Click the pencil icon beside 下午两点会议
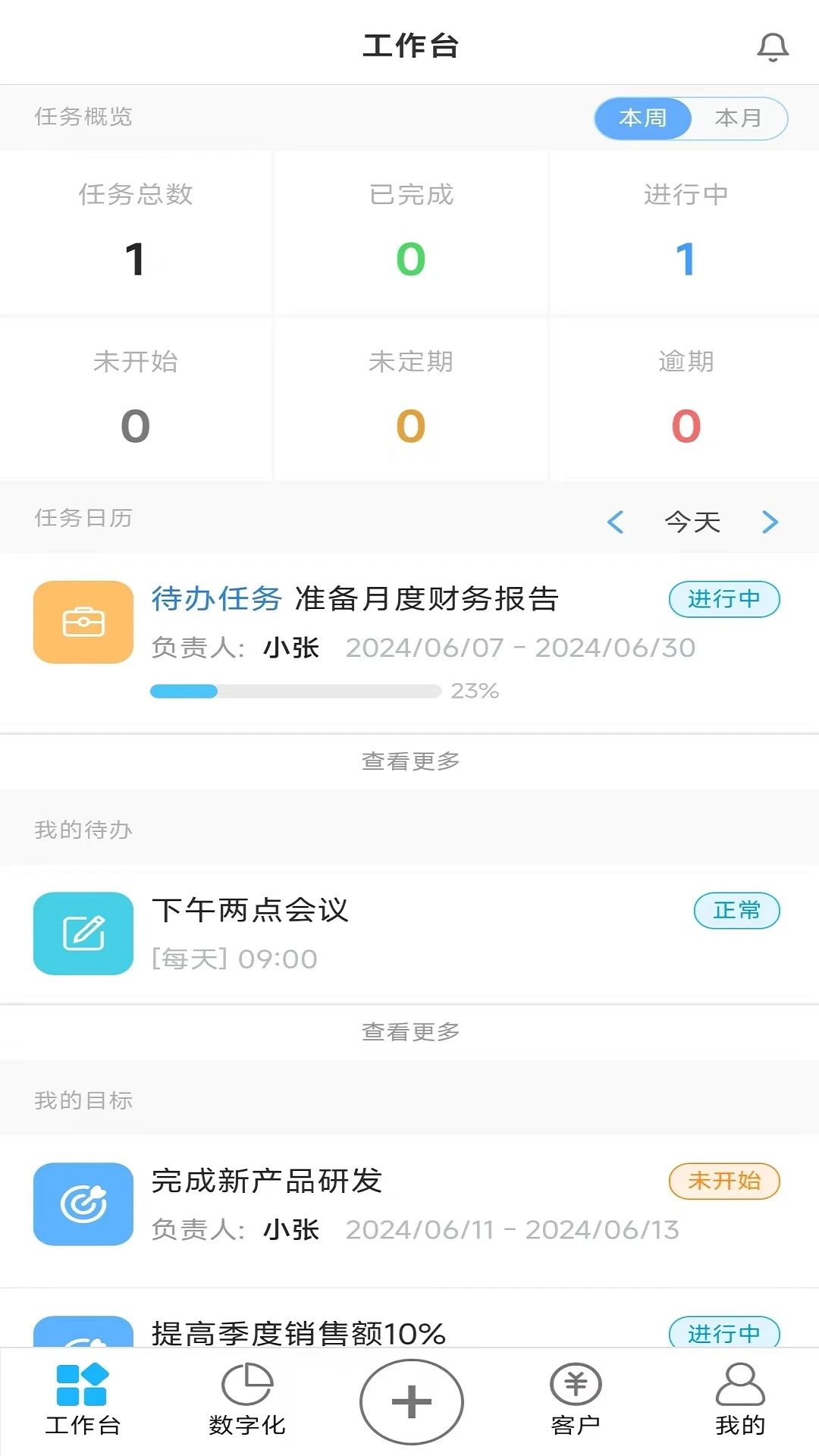The height and width of the screenshot is (1456, 819). click(x=83, y=934)
